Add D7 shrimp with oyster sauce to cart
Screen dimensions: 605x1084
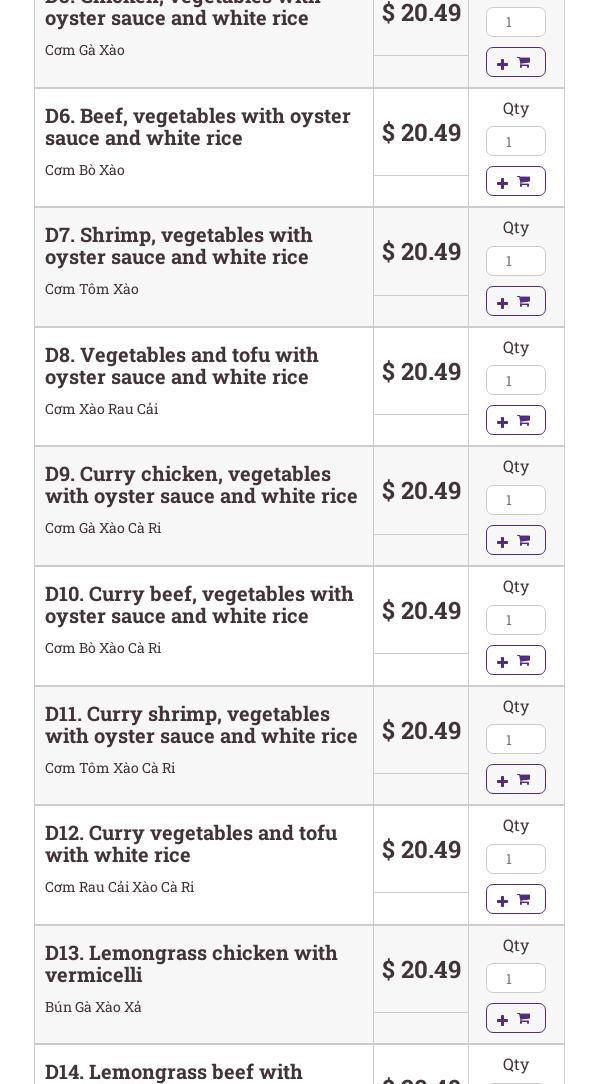515,301
